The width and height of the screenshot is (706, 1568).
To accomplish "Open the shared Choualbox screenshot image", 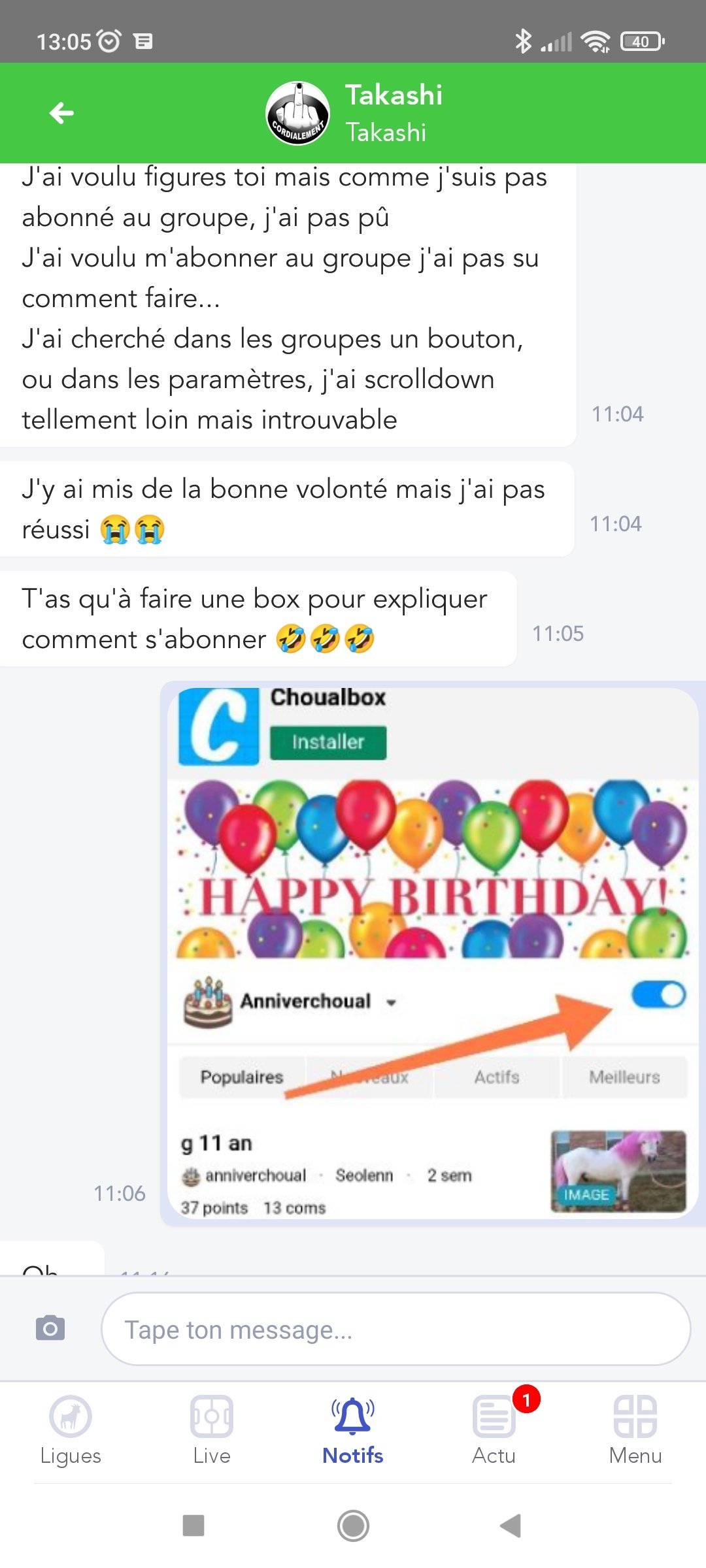I will coord(432,953).
